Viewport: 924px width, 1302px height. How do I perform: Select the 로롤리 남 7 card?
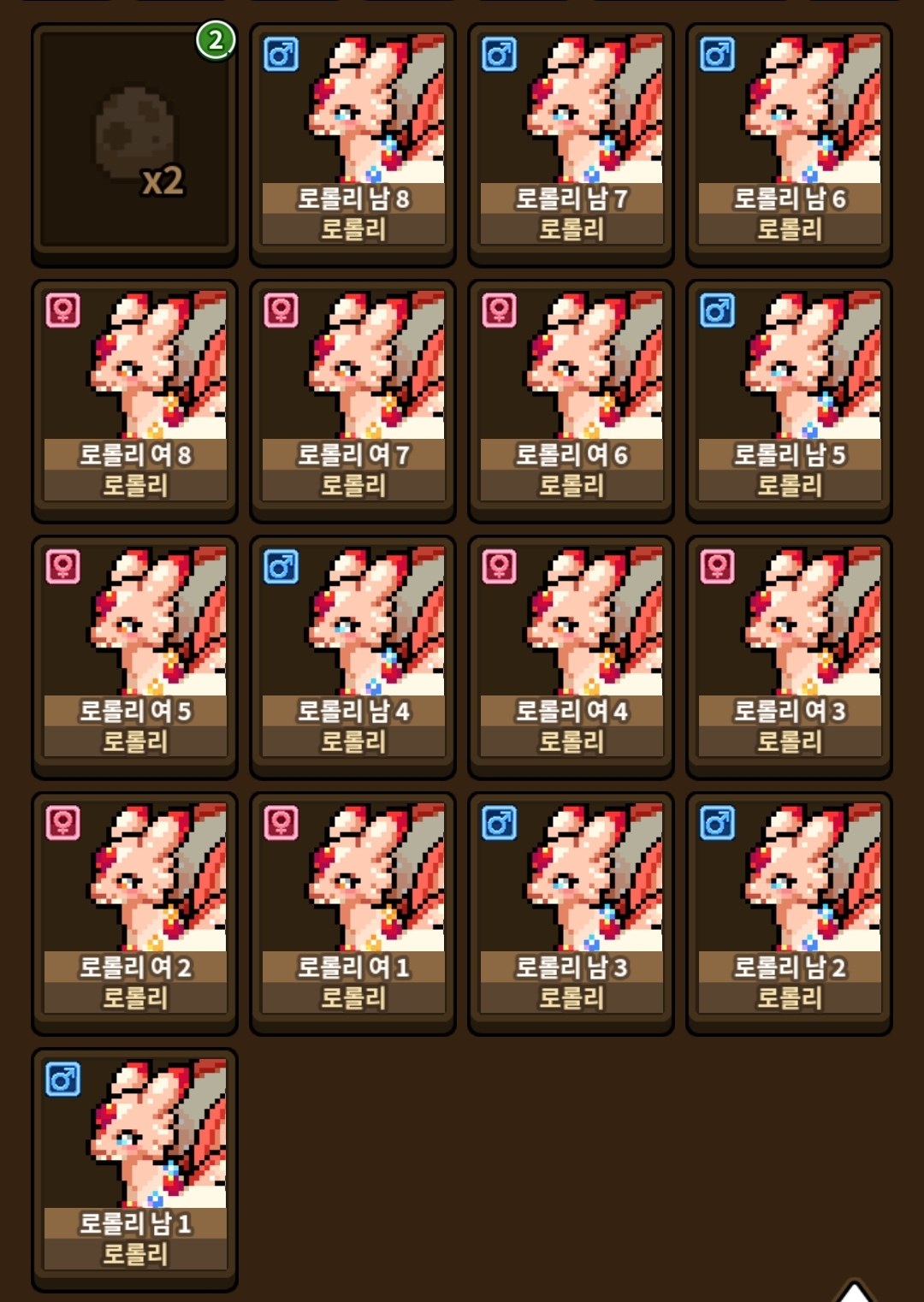tap(571, 144)
